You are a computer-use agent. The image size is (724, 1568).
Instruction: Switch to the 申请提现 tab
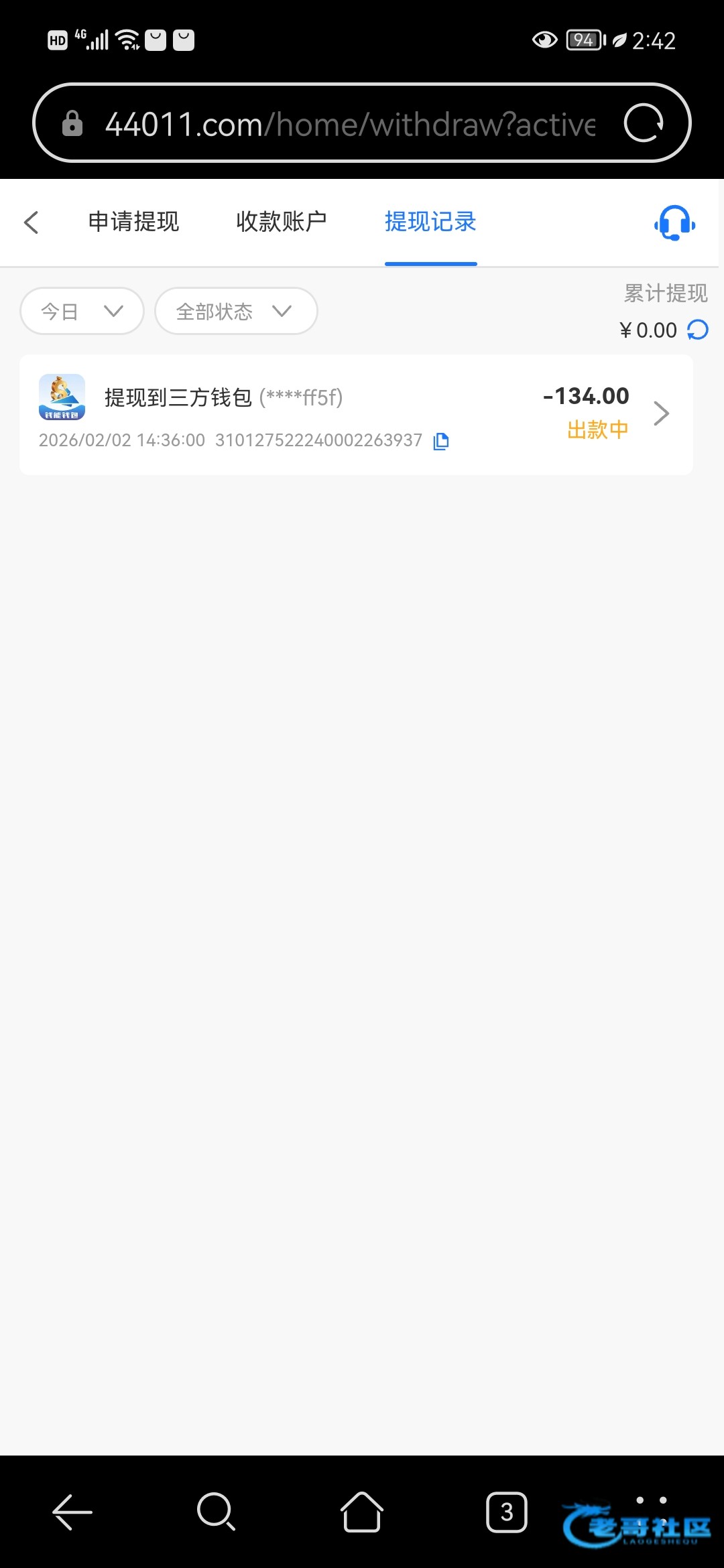[x=133, y=222]
